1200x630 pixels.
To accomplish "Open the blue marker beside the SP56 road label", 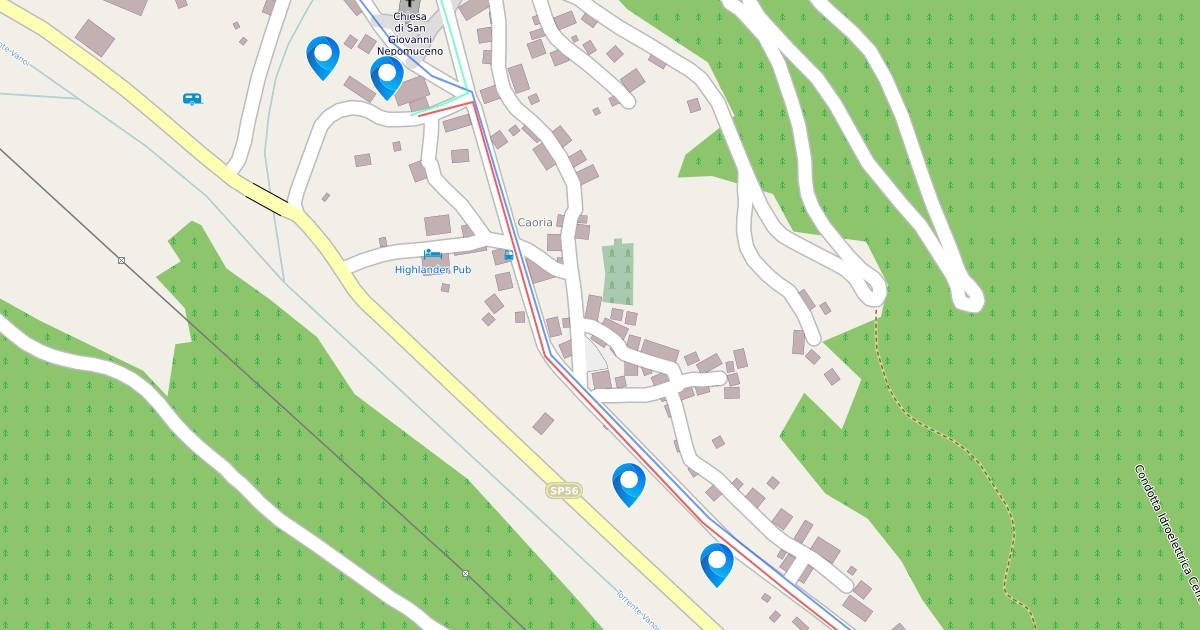I will pyautogui.click(x=629, y=482).
